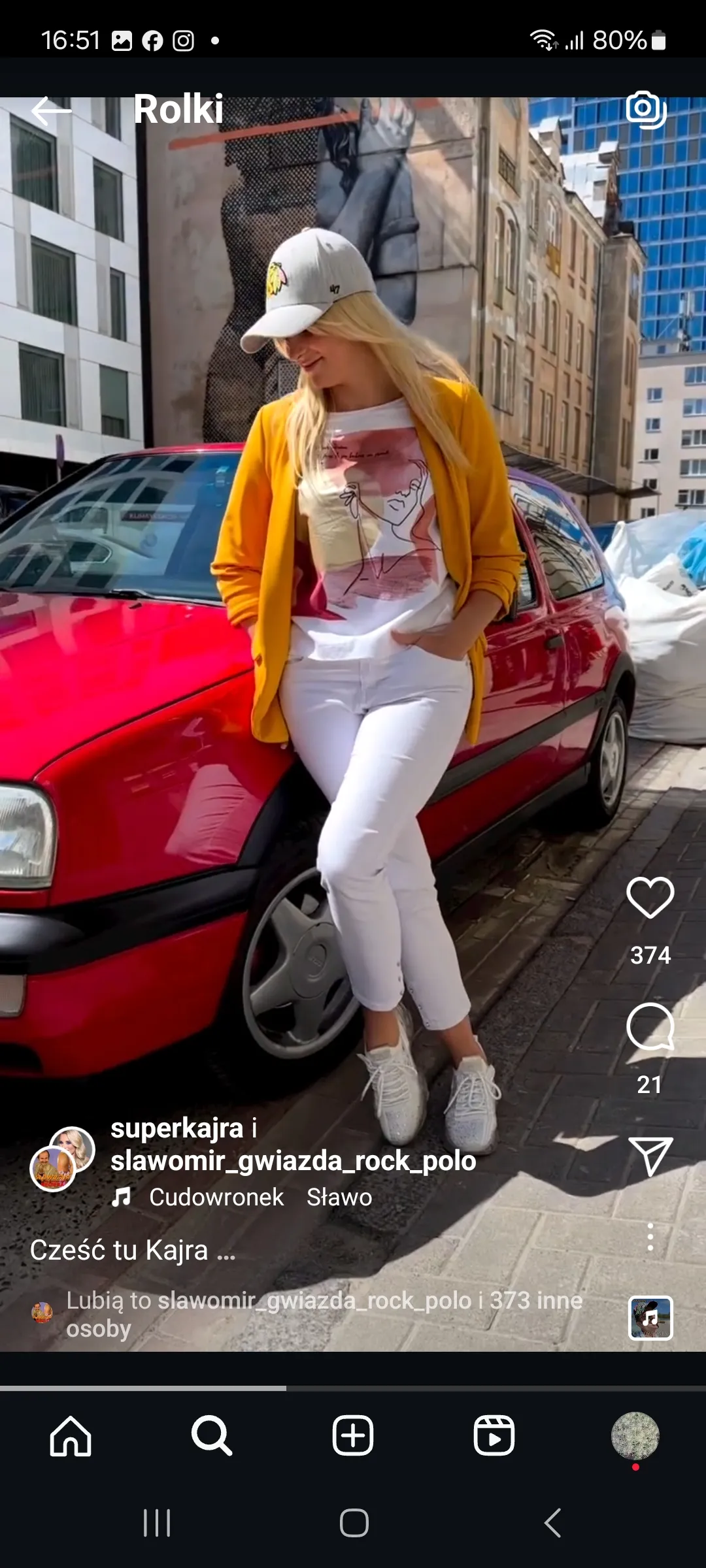Tap the posters' profile pictures
Viewport: 706px width, 1568px height.
click(x=63, y=1159)
